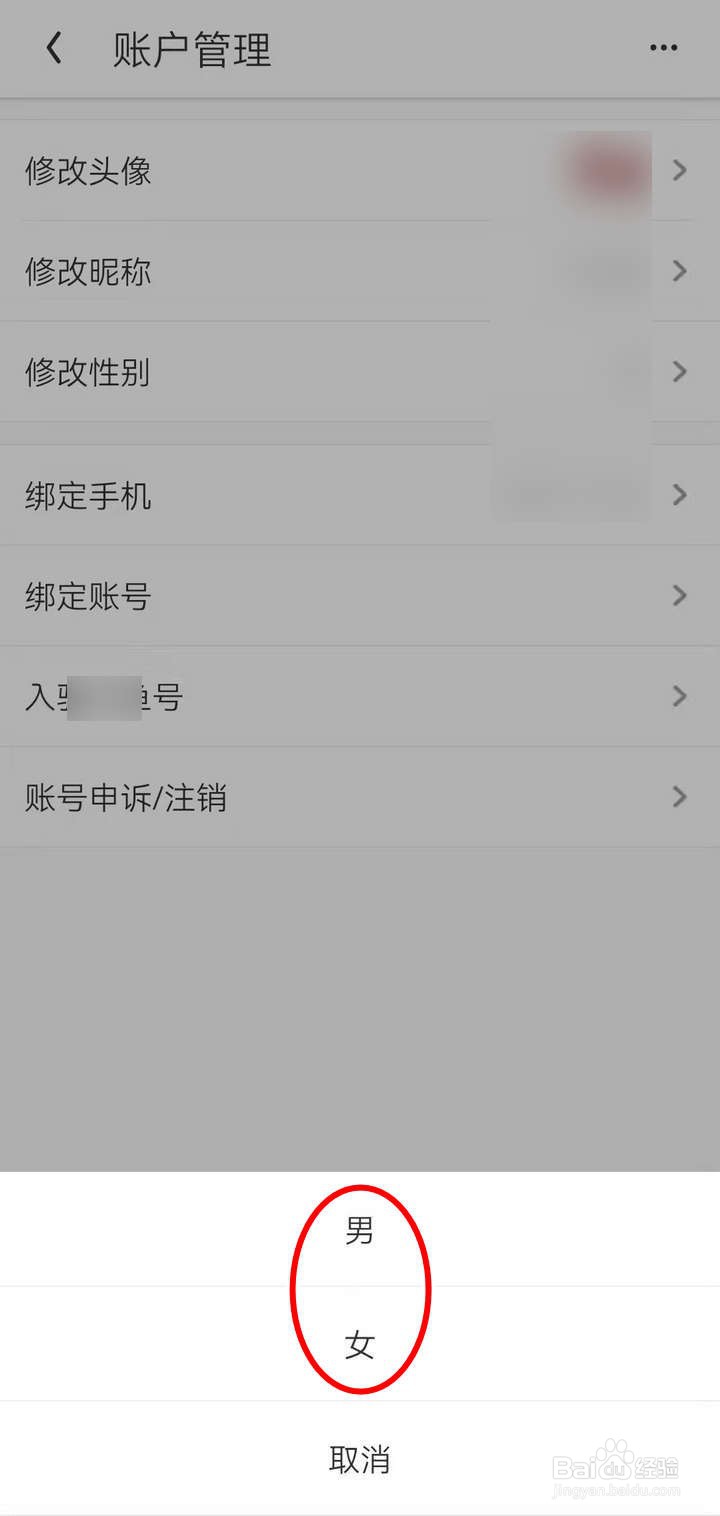Select 女 as your gender
This screenshot has height=1516, width=720.
[x=360, y=1346]
